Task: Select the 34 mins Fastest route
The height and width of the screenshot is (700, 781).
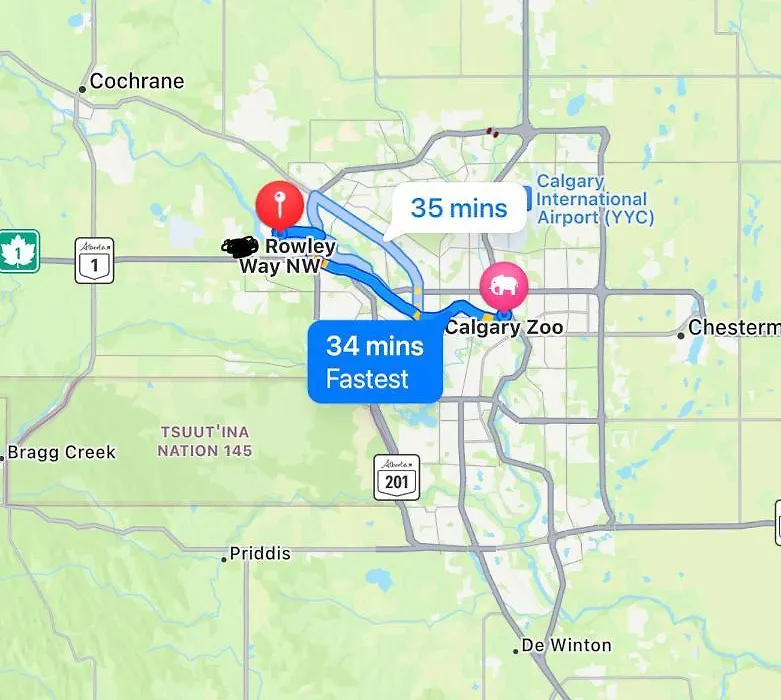Action: click(x=374, y=362)
